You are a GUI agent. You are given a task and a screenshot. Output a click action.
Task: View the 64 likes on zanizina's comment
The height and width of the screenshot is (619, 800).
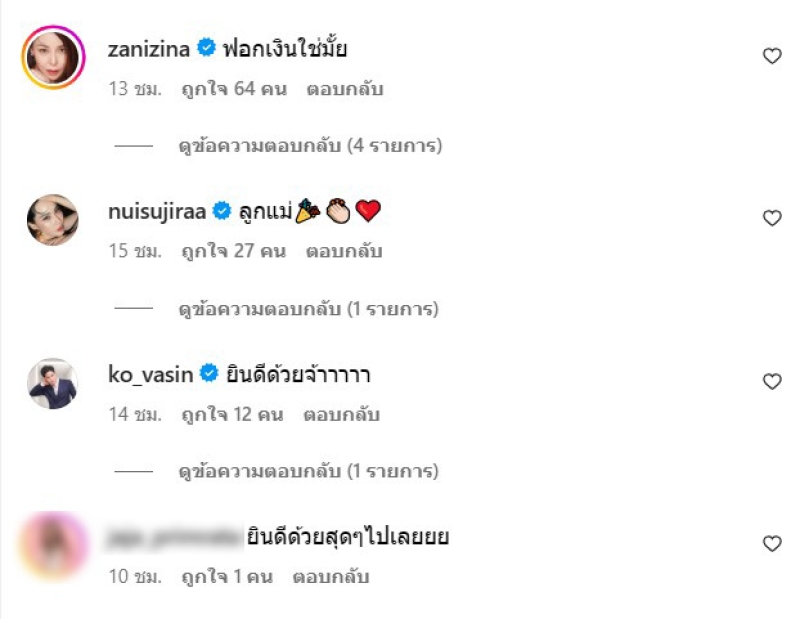pos(233,89)
